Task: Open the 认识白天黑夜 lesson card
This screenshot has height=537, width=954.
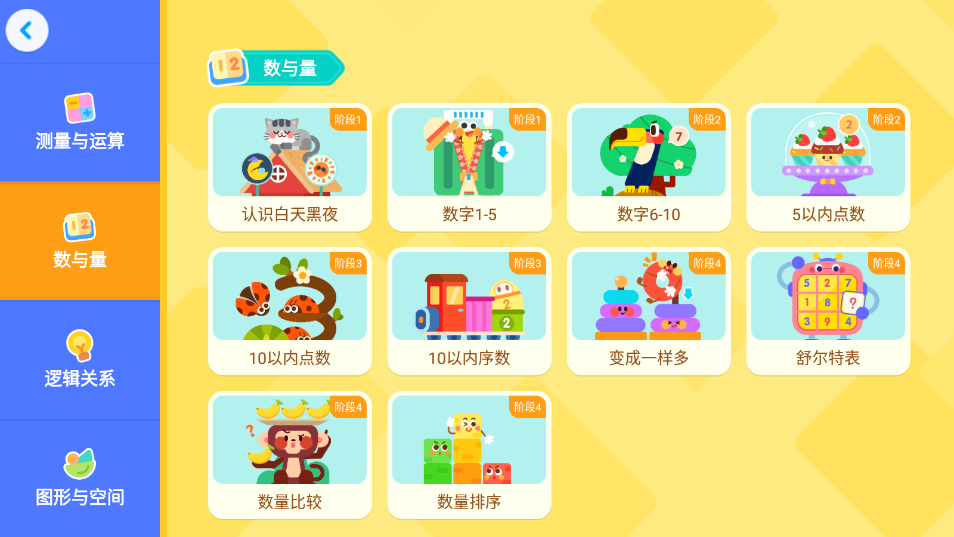Action: coord(290,167)
